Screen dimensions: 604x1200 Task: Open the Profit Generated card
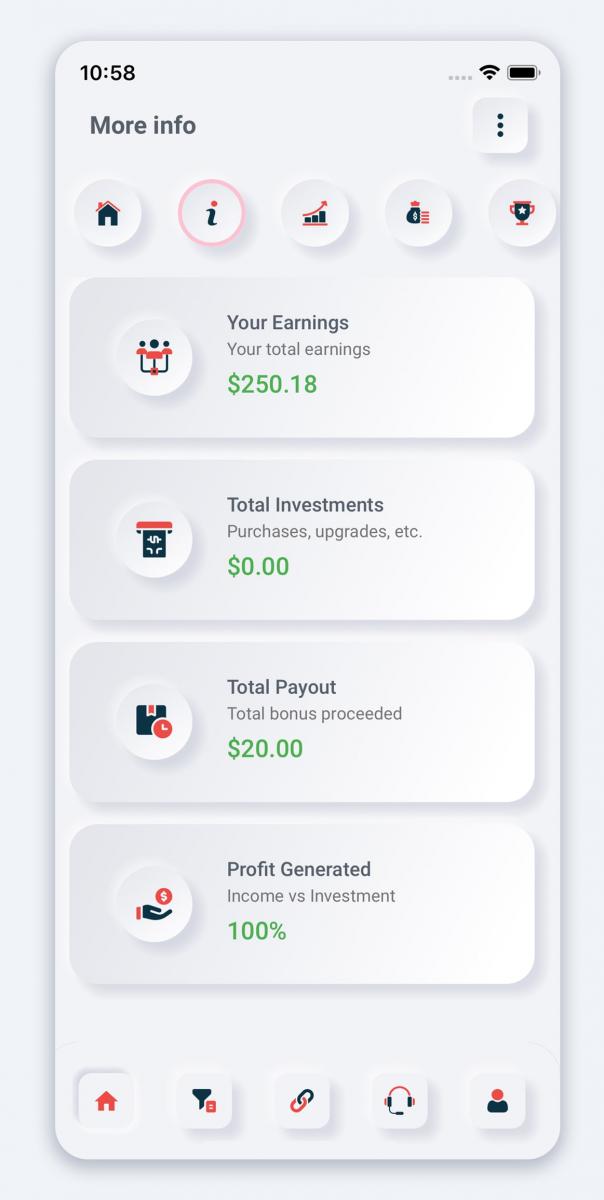[x=302, y=904]
